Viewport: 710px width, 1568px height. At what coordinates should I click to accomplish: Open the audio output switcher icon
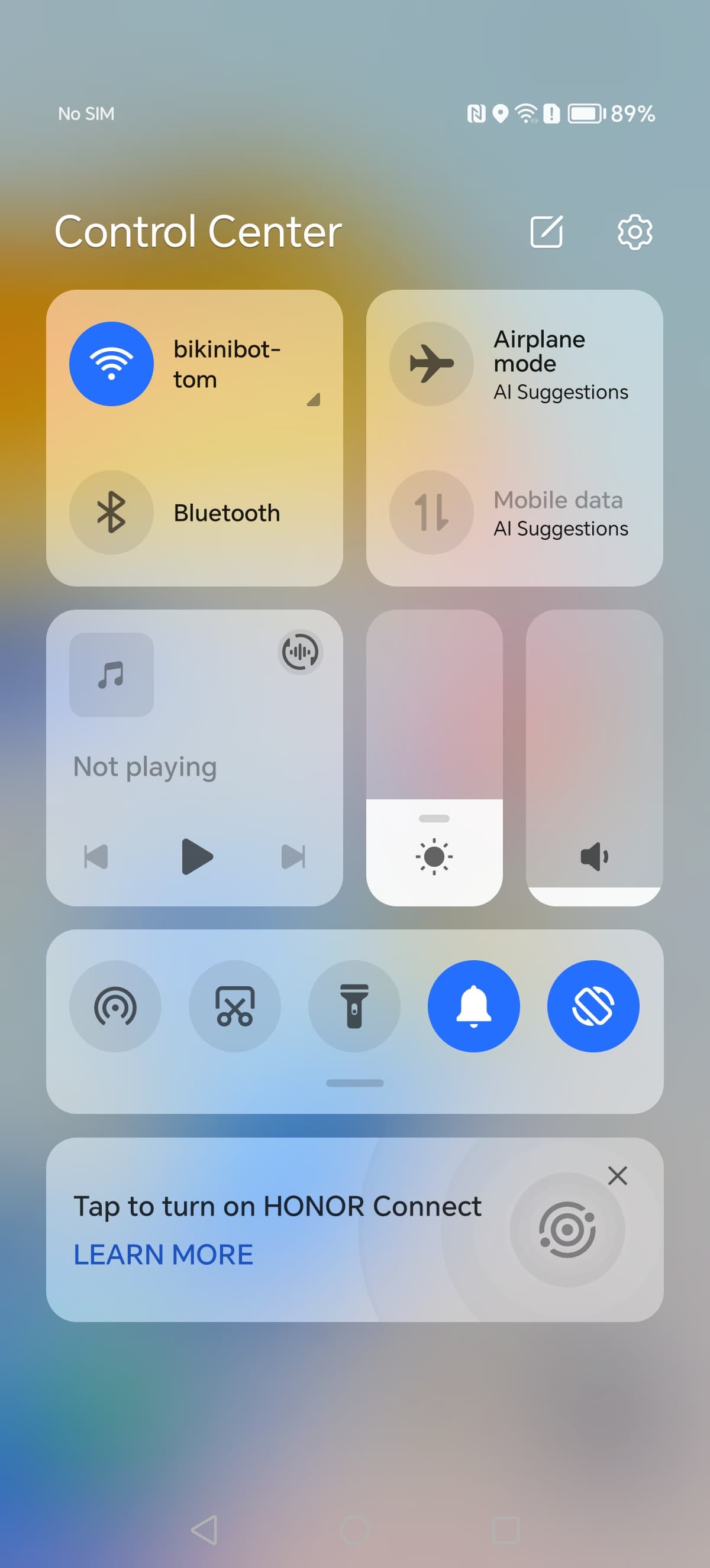tap(299, 652)
